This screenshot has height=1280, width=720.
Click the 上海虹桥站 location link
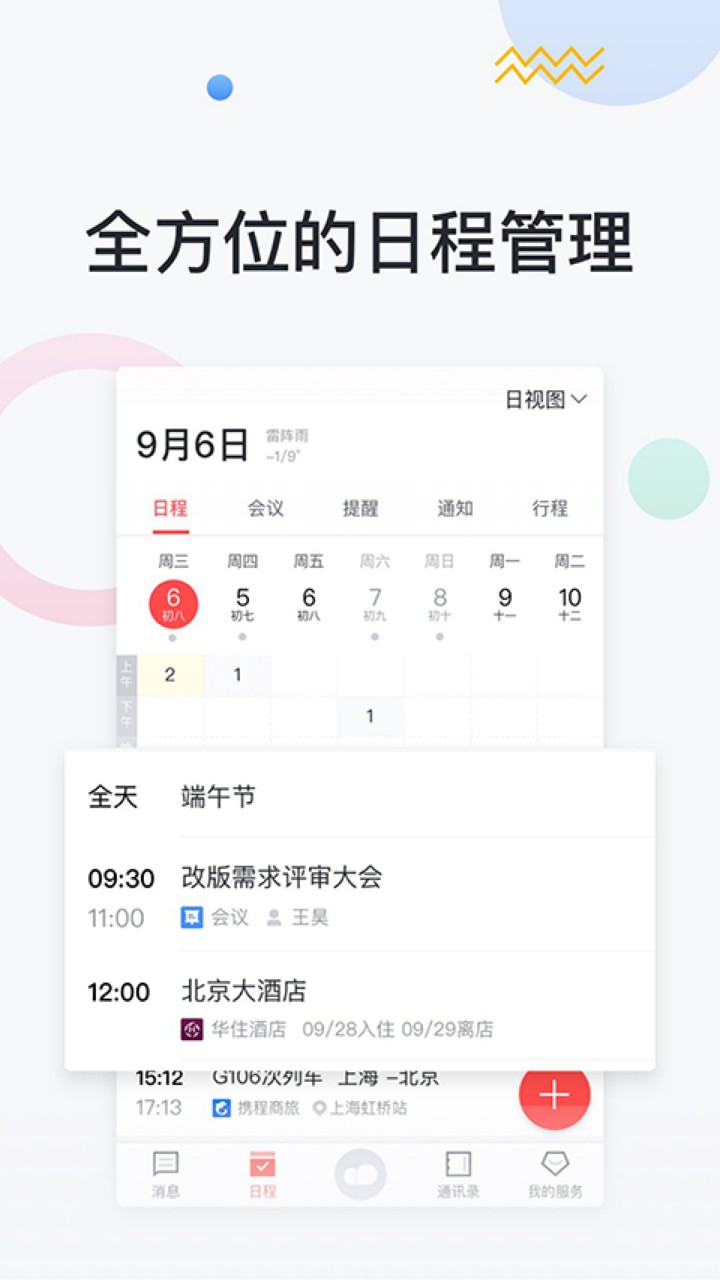tap(362, 1107)
